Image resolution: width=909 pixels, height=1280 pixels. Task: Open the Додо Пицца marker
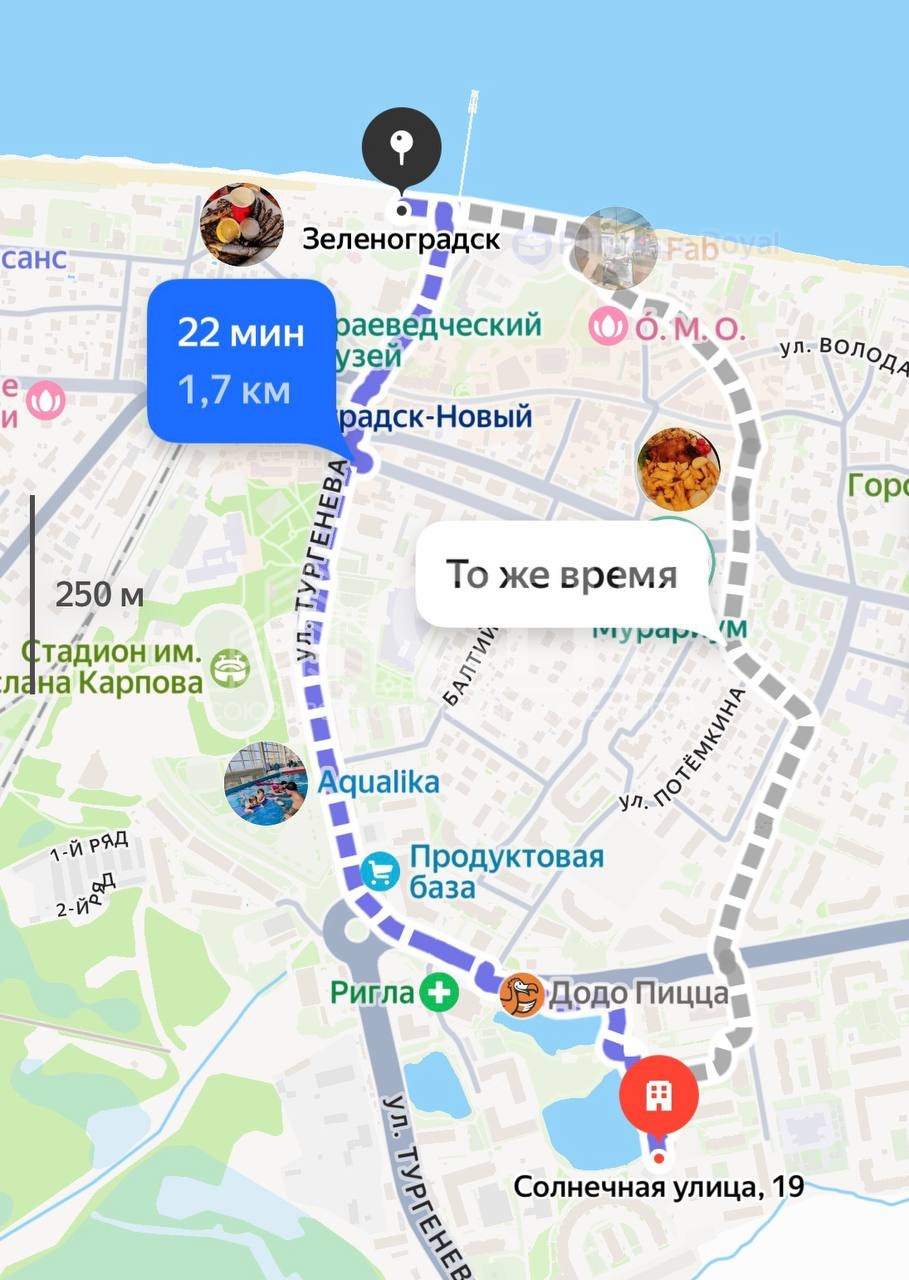point(522,995)
